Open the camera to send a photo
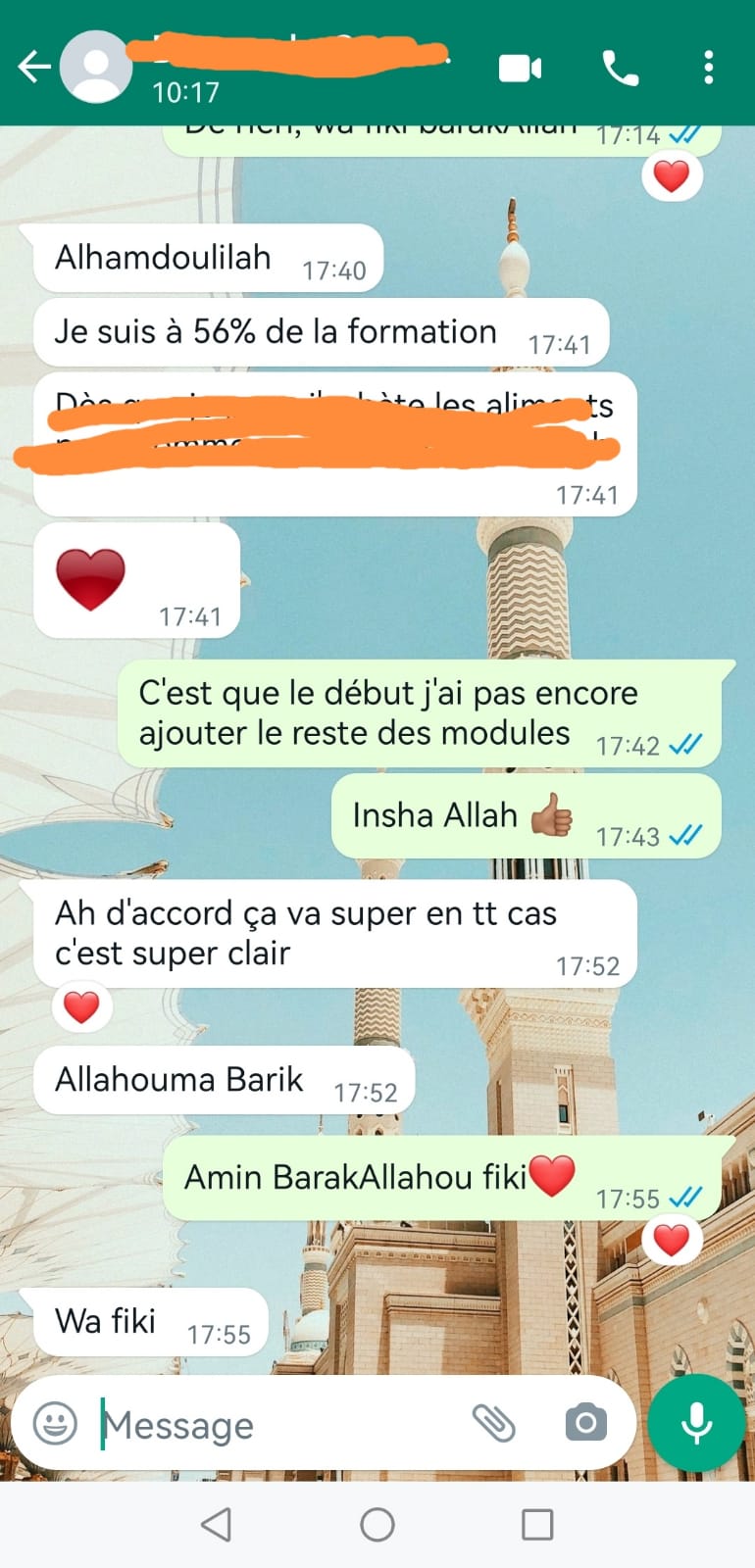The width and height of the screenshot is (755, 1568). [585, 1423]
